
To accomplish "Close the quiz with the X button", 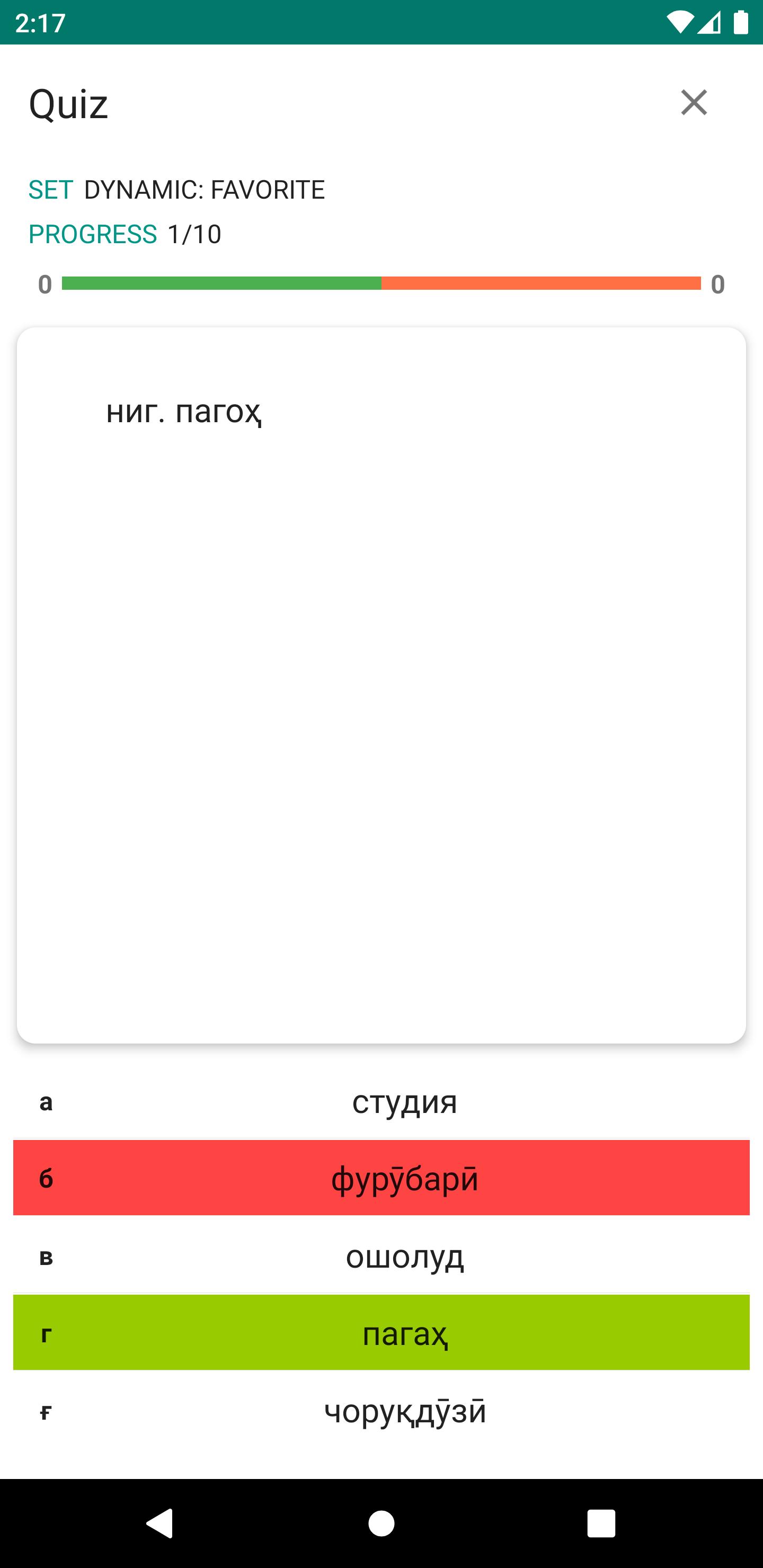I will tap(694, 102).
